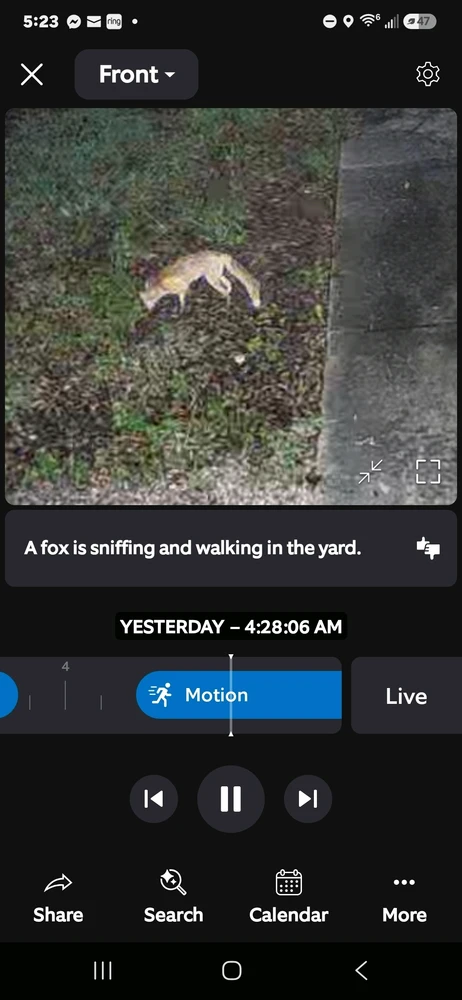The height and width of the screenshot is (1000, 462).
Task: Share this video clip
Action: pyautogui.click(x=58, y=899)
